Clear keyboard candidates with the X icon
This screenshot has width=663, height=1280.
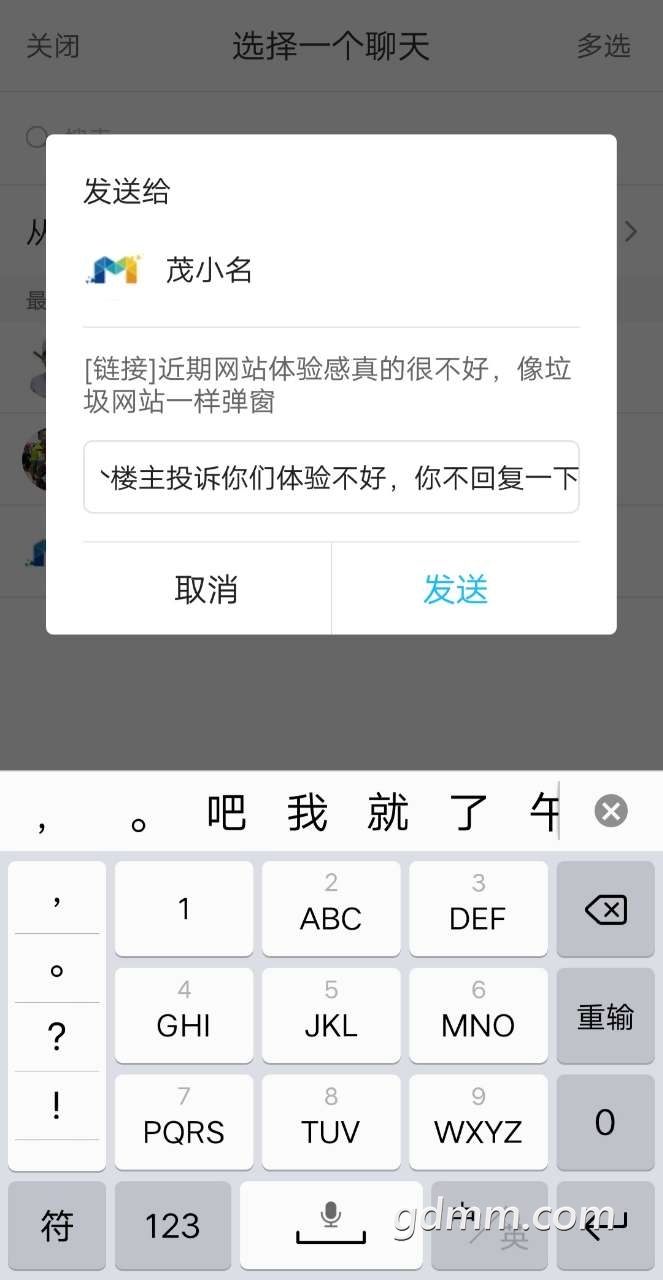610,810
